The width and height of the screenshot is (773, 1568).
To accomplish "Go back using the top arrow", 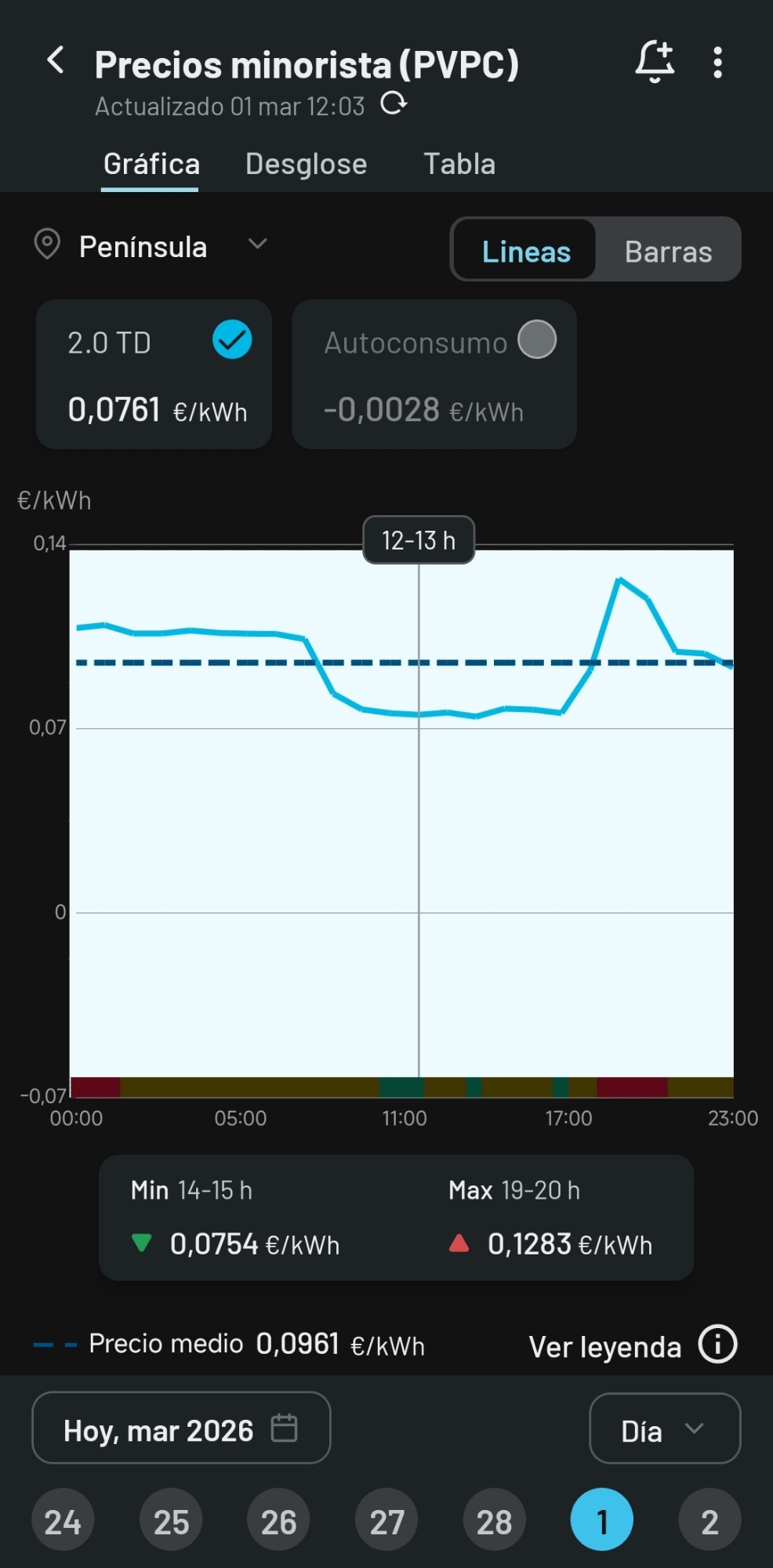I will point(56,60).
